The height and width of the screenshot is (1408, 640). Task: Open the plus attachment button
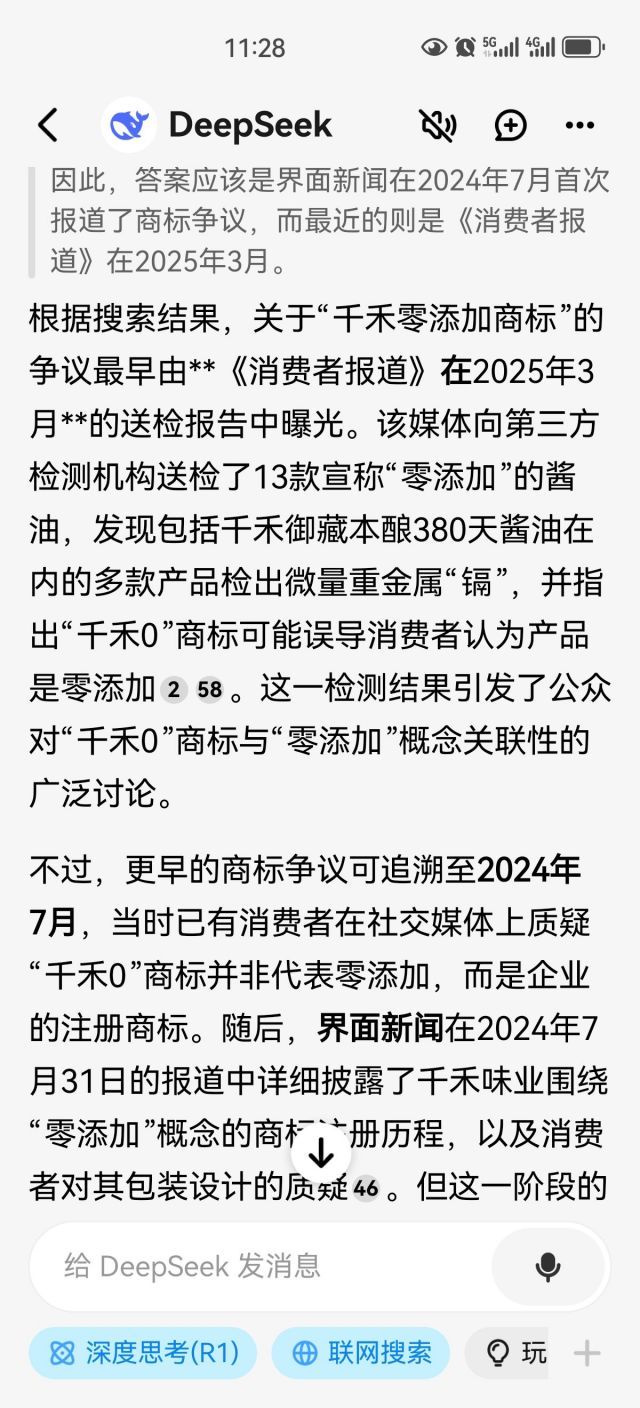587,1354
